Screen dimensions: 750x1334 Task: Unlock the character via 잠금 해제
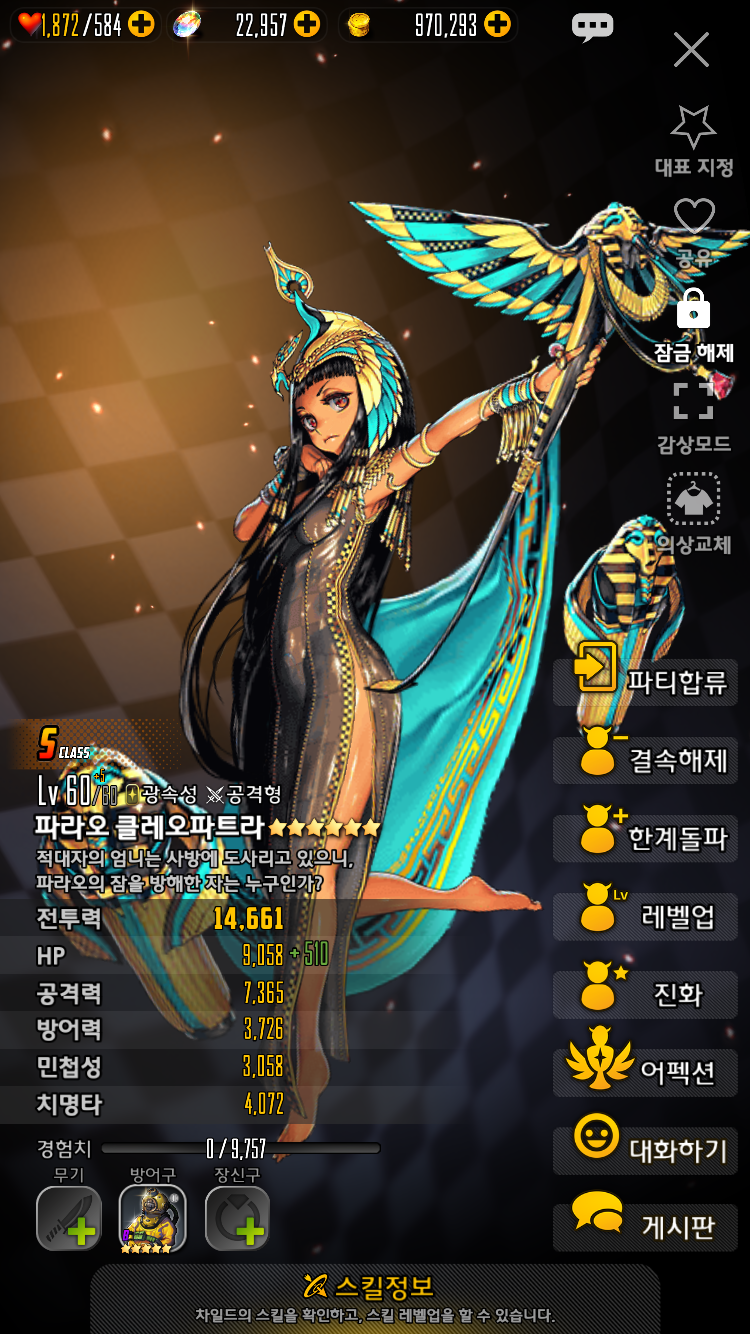click(x=693, y=325)
